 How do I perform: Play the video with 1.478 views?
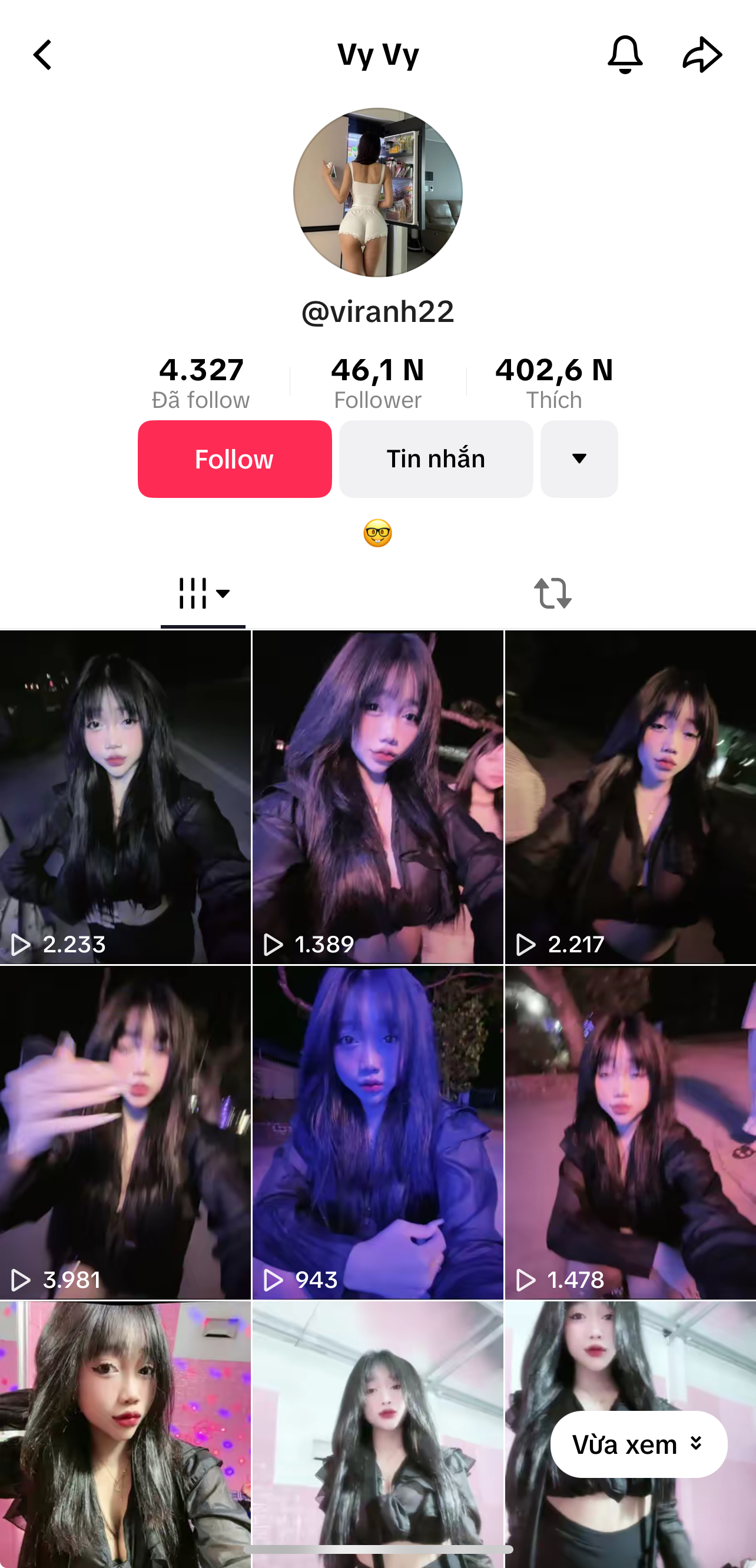[630, 1132]
